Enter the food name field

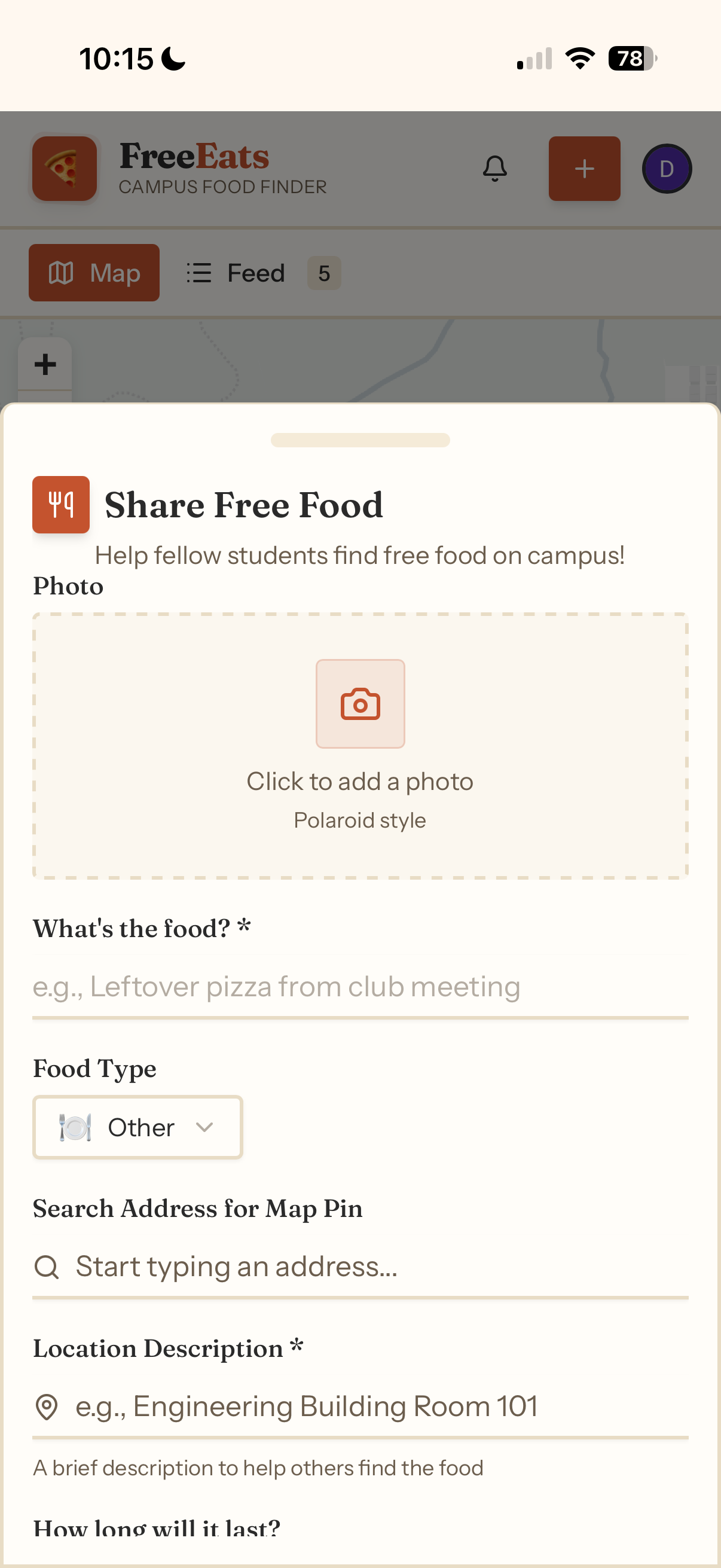360,987
